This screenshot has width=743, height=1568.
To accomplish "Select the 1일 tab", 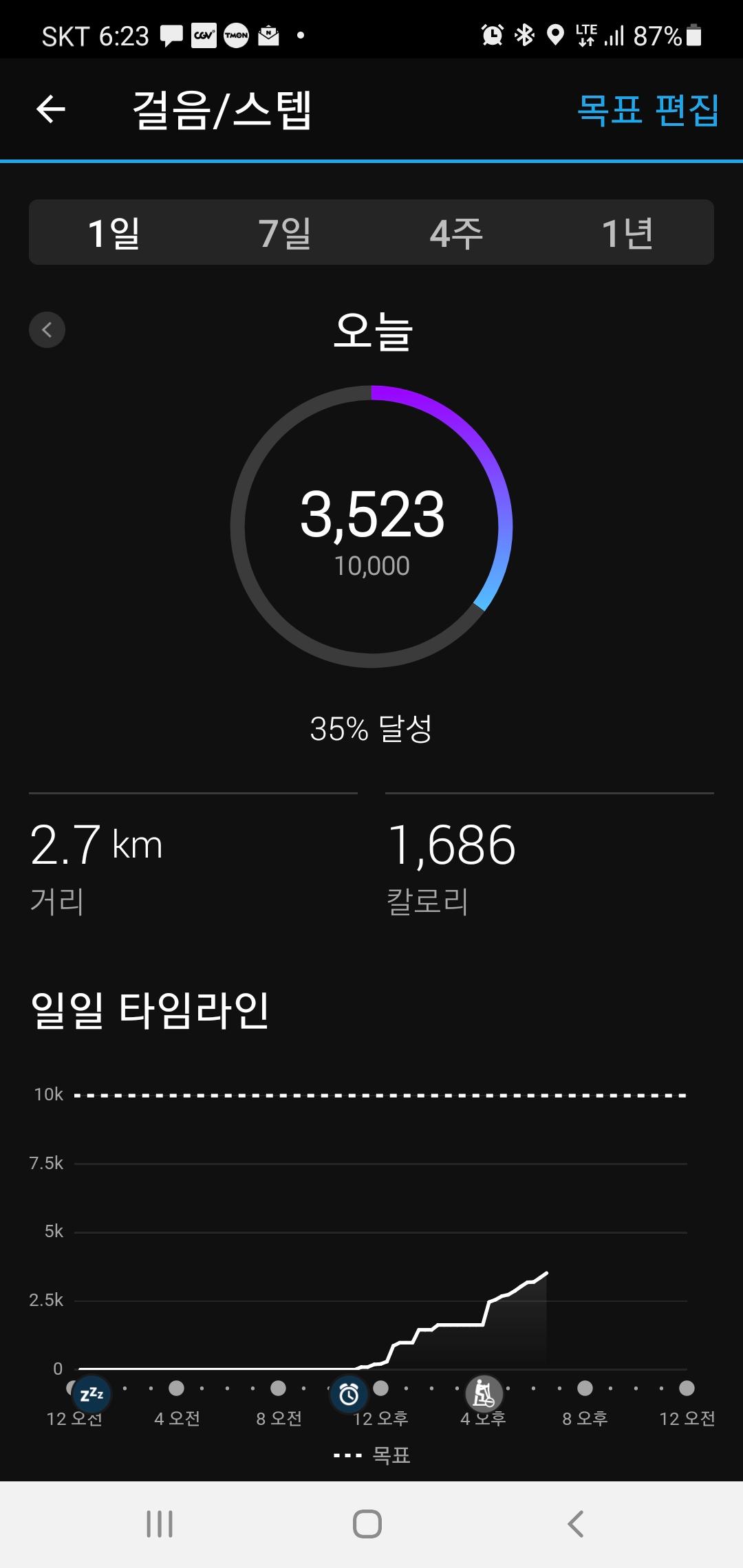I will coord(114,232).
